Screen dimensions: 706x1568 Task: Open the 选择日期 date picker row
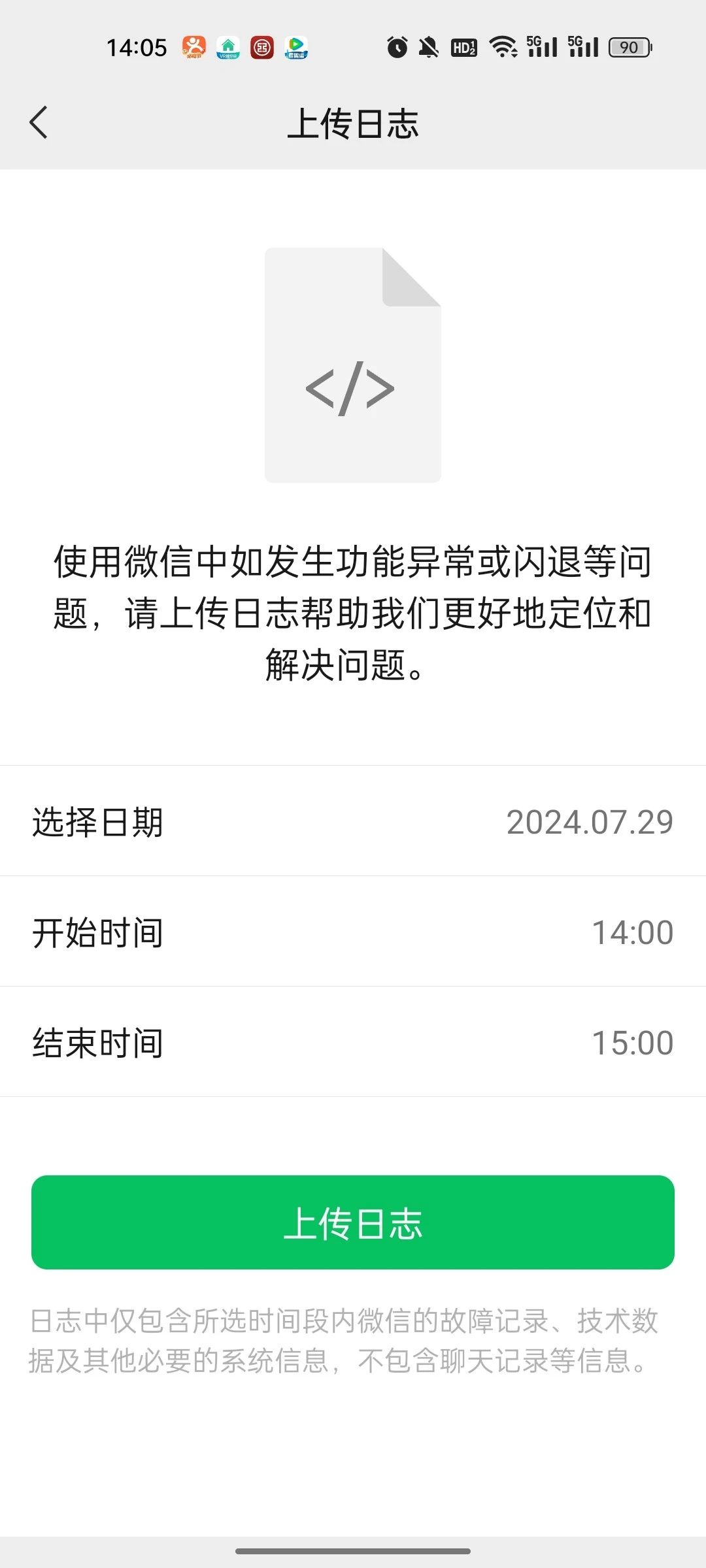click(x=353, y=821)
